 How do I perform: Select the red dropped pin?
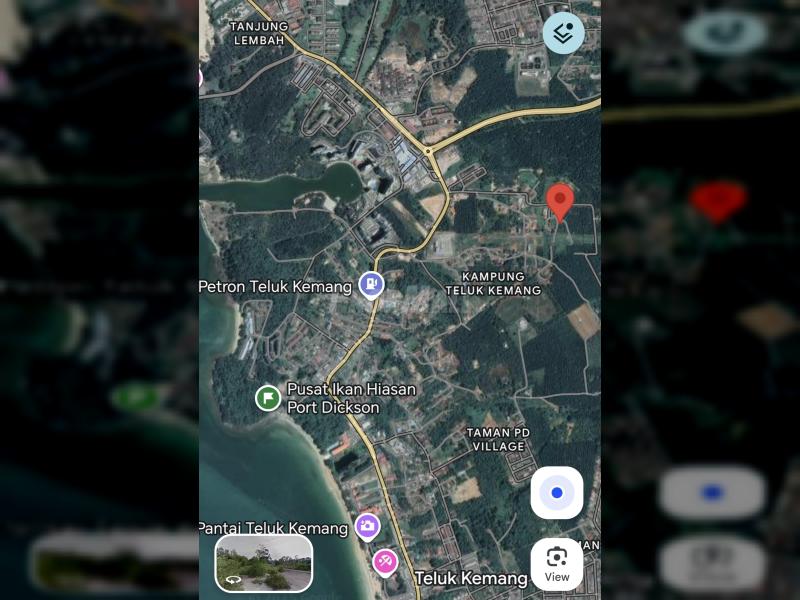pyautogui.click(x=560, y=200)
